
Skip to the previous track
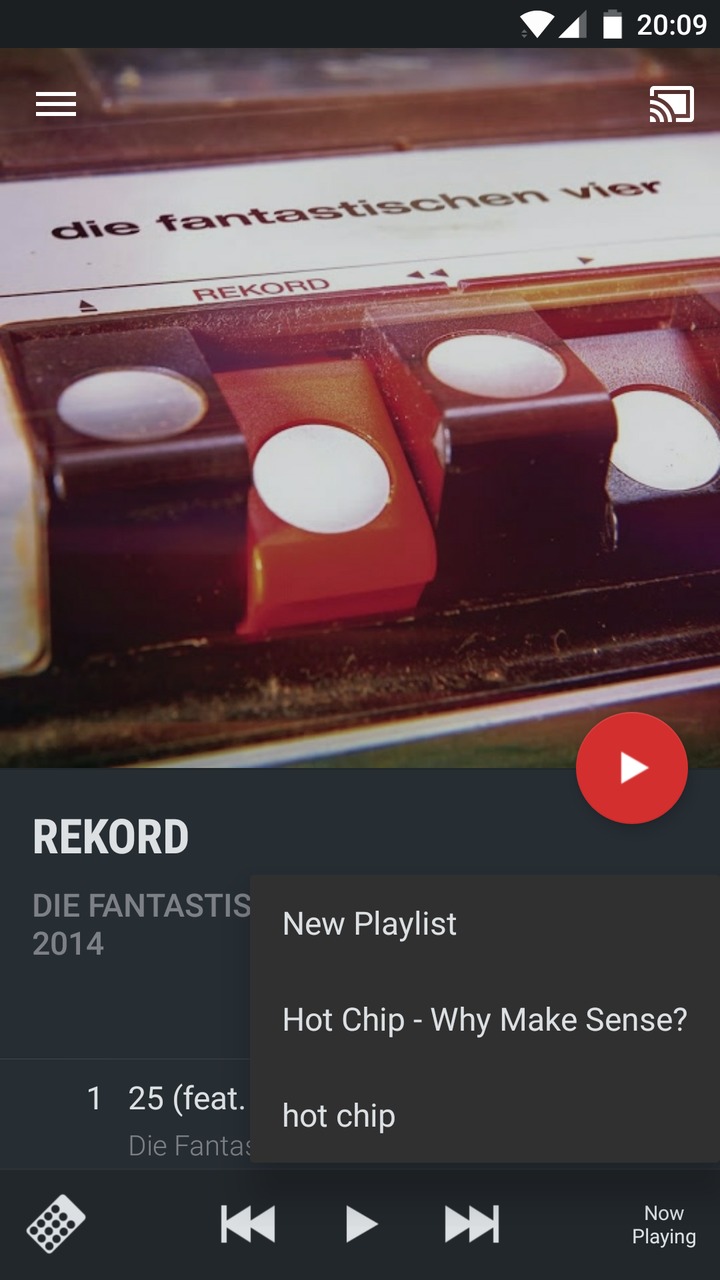[248, 1224]
